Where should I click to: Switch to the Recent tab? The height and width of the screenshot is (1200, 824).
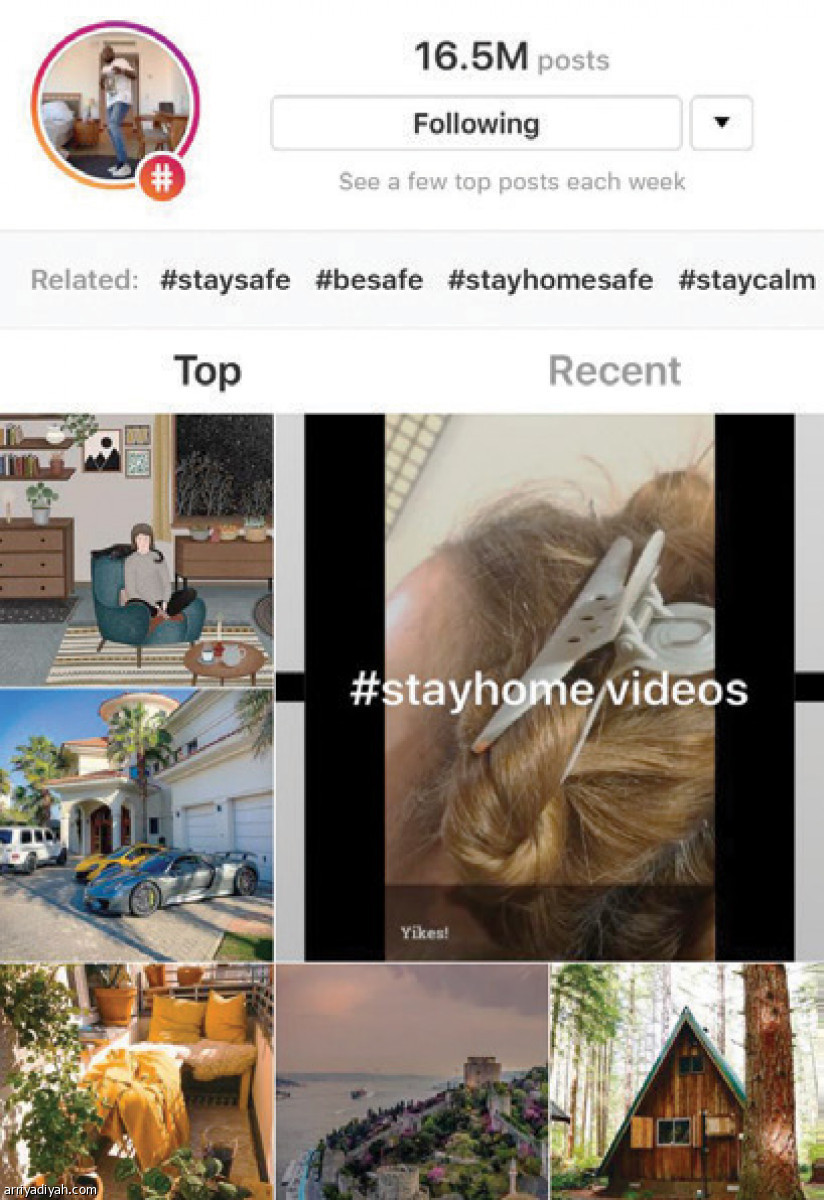[614, 372]
